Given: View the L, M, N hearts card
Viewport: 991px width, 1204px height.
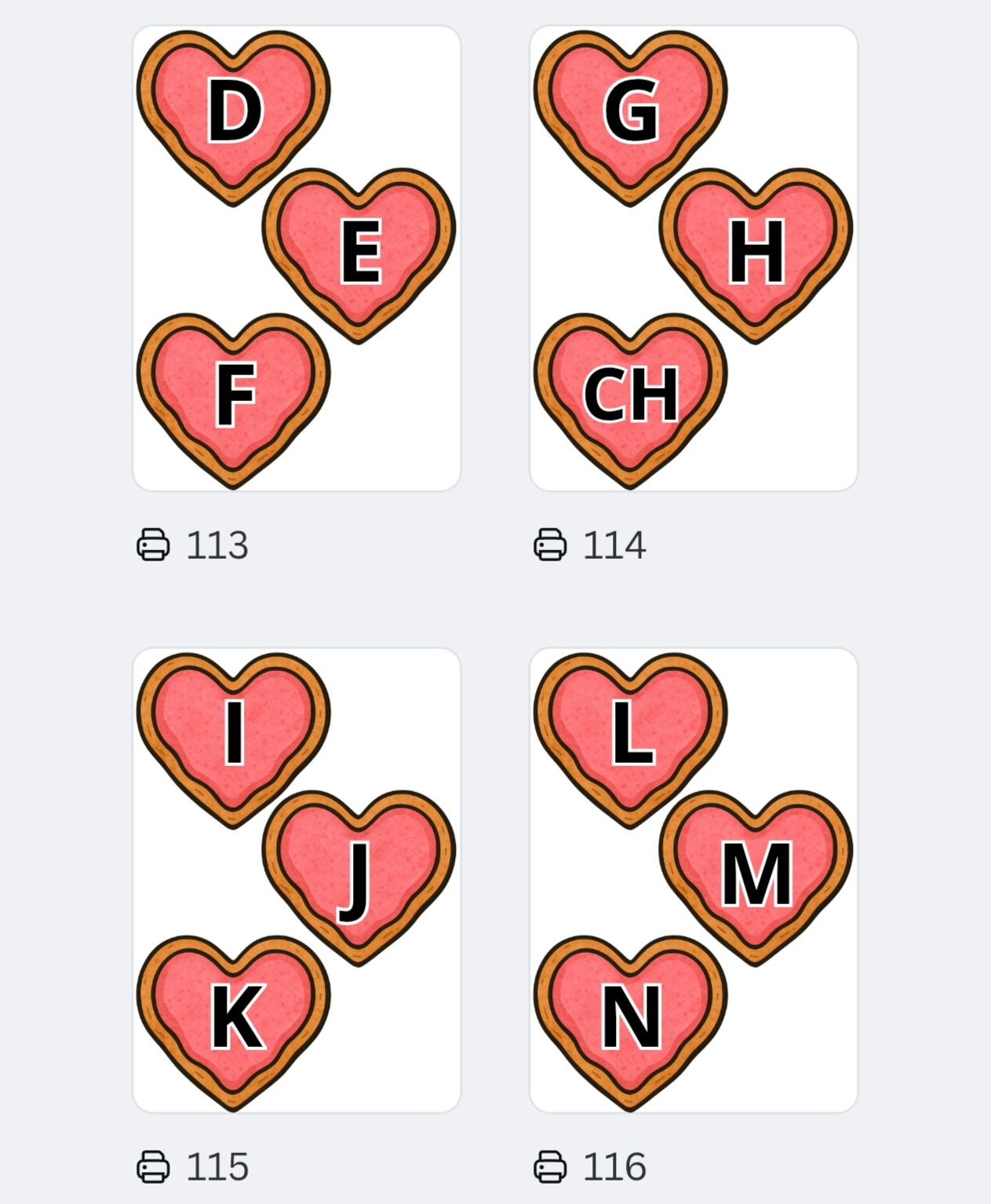Looking at the screenshot, I should [694, 880].
